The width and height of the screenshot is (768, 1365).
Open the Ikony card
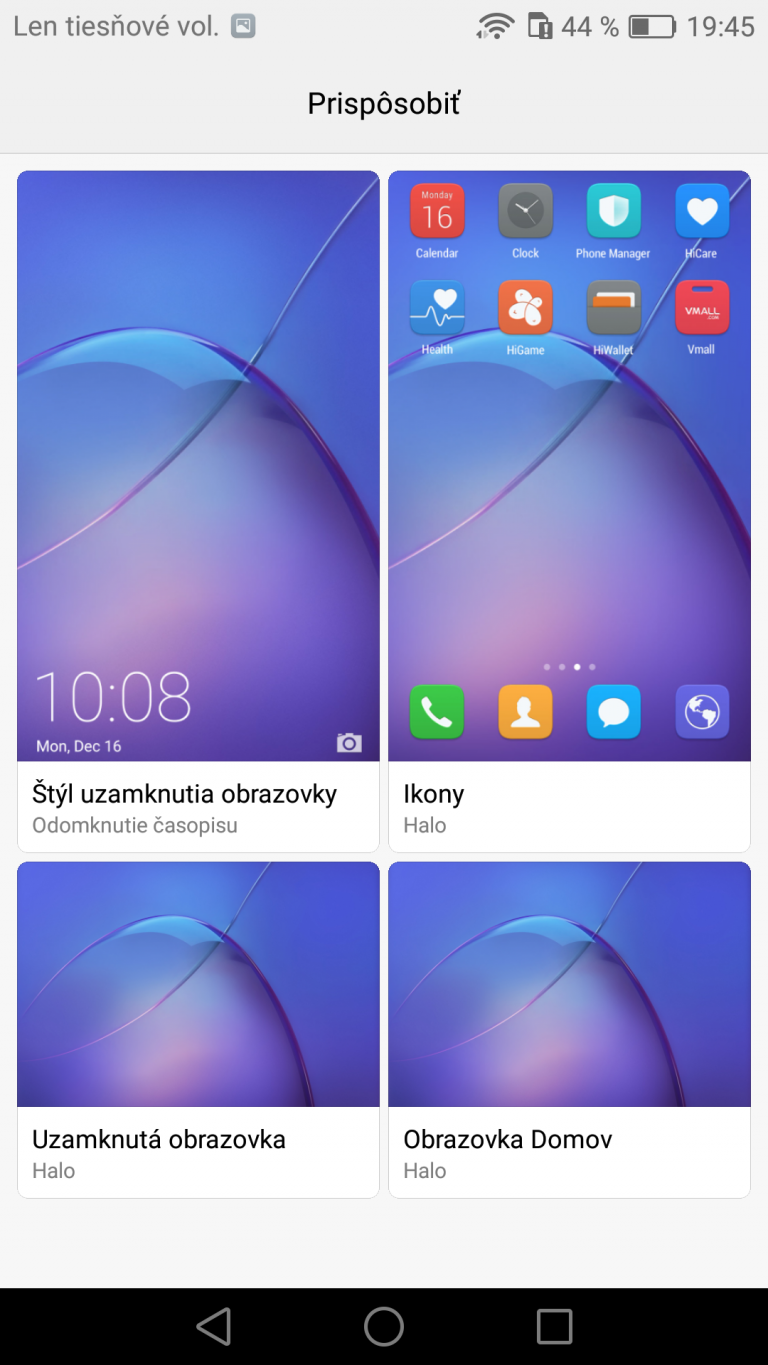coord(569,511)
